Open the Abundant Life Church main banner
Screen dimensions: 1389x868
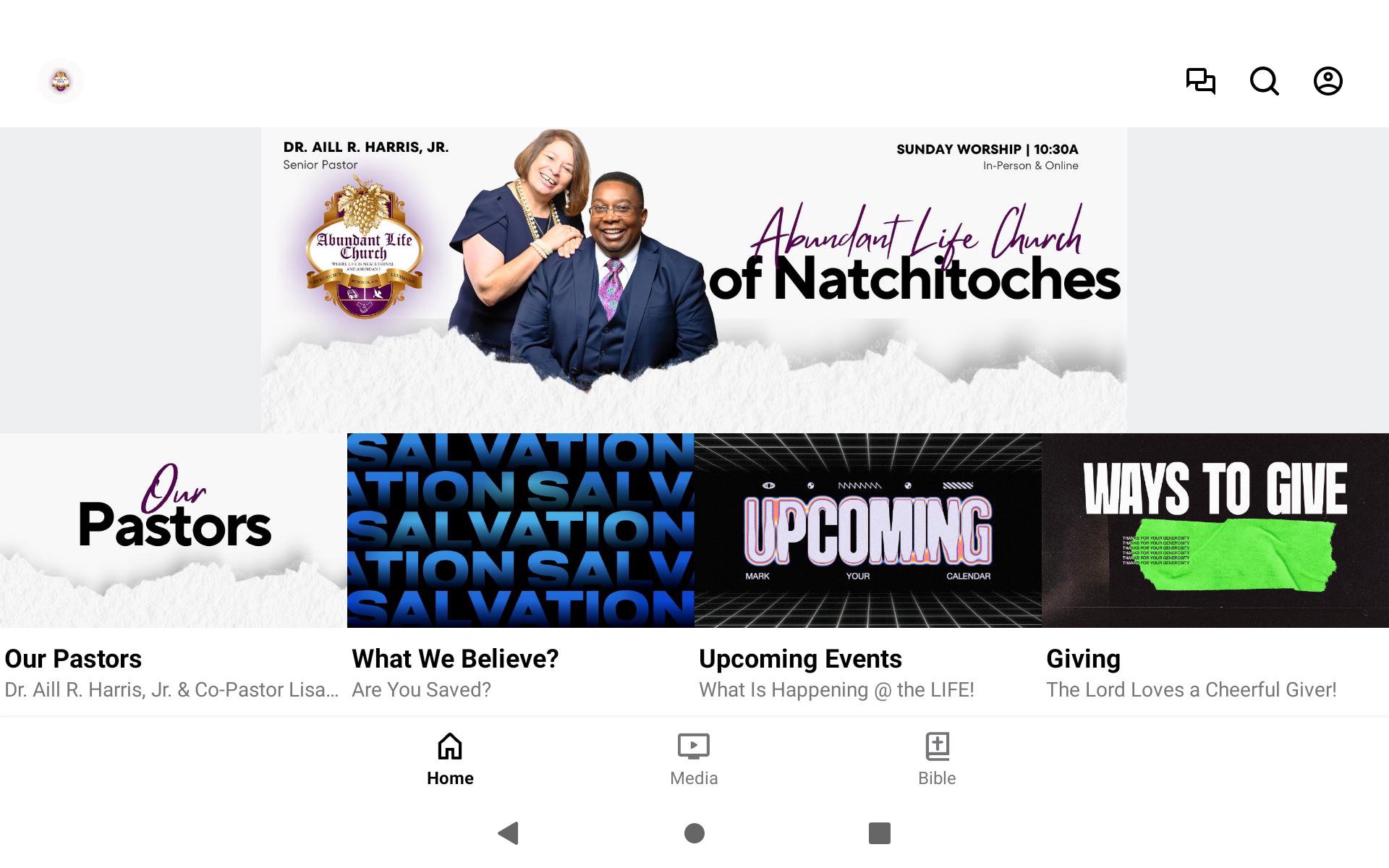point(694,280)
